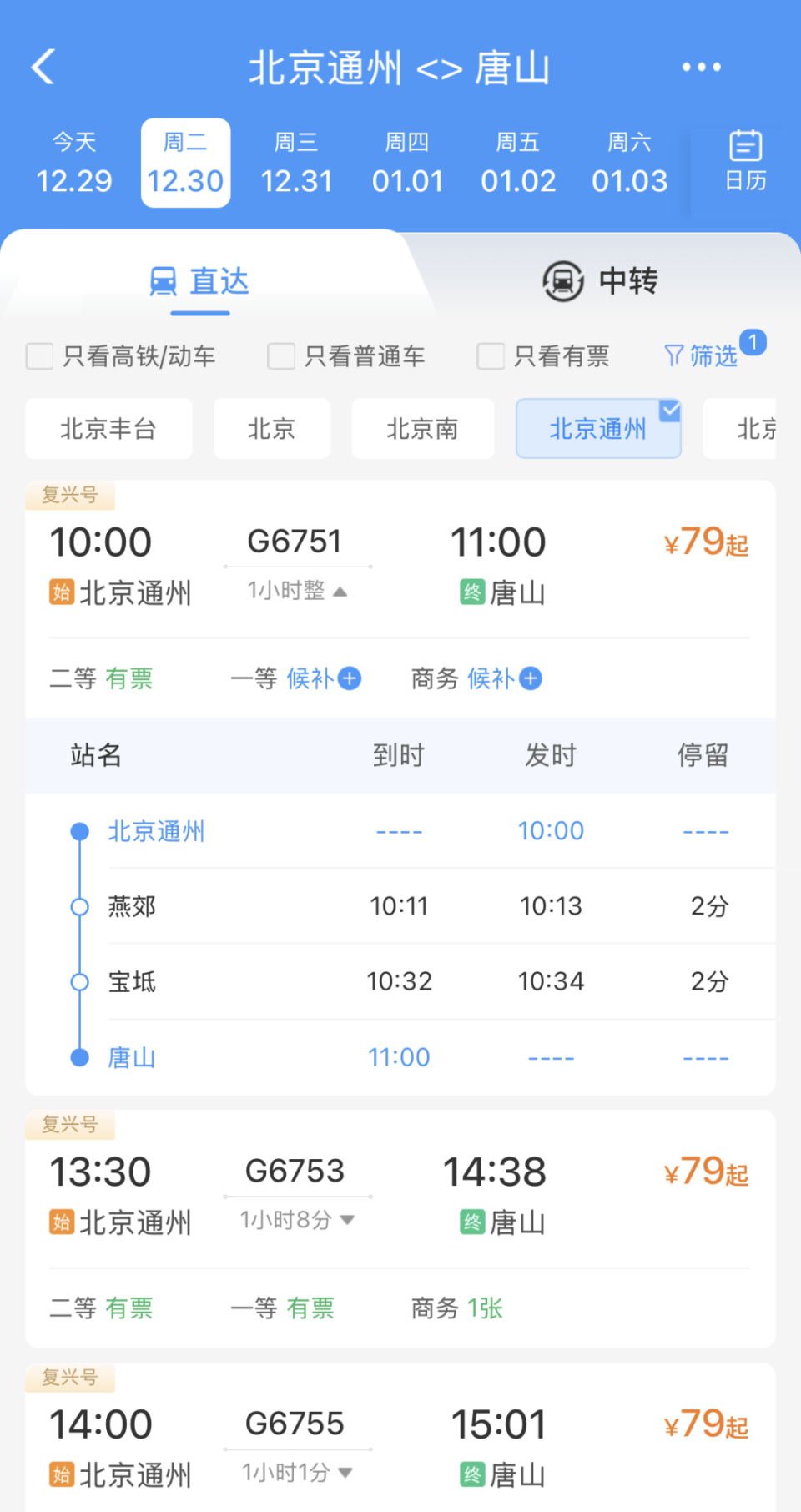
Task: Click the back arrow at top left
Action: point(43,67)
